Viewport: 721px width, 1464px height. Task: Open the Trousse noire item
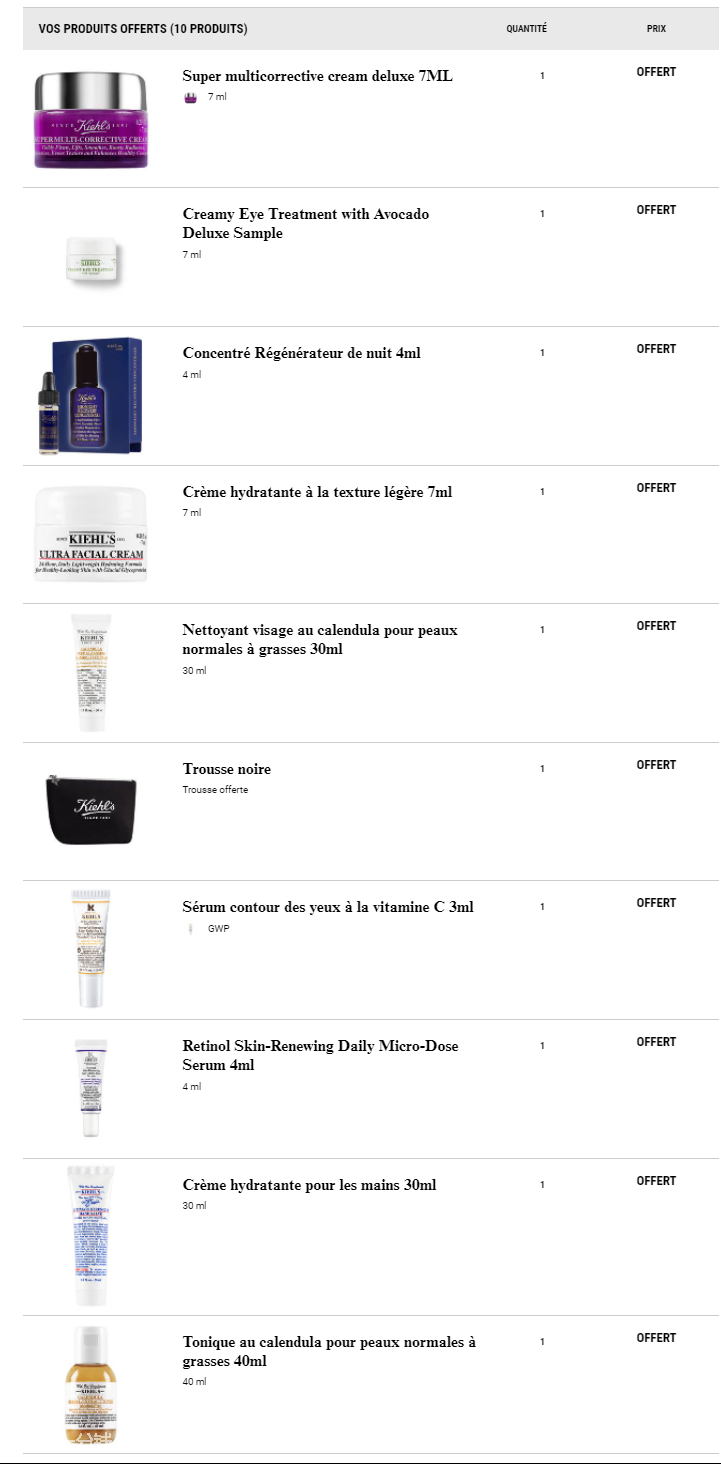227,769
